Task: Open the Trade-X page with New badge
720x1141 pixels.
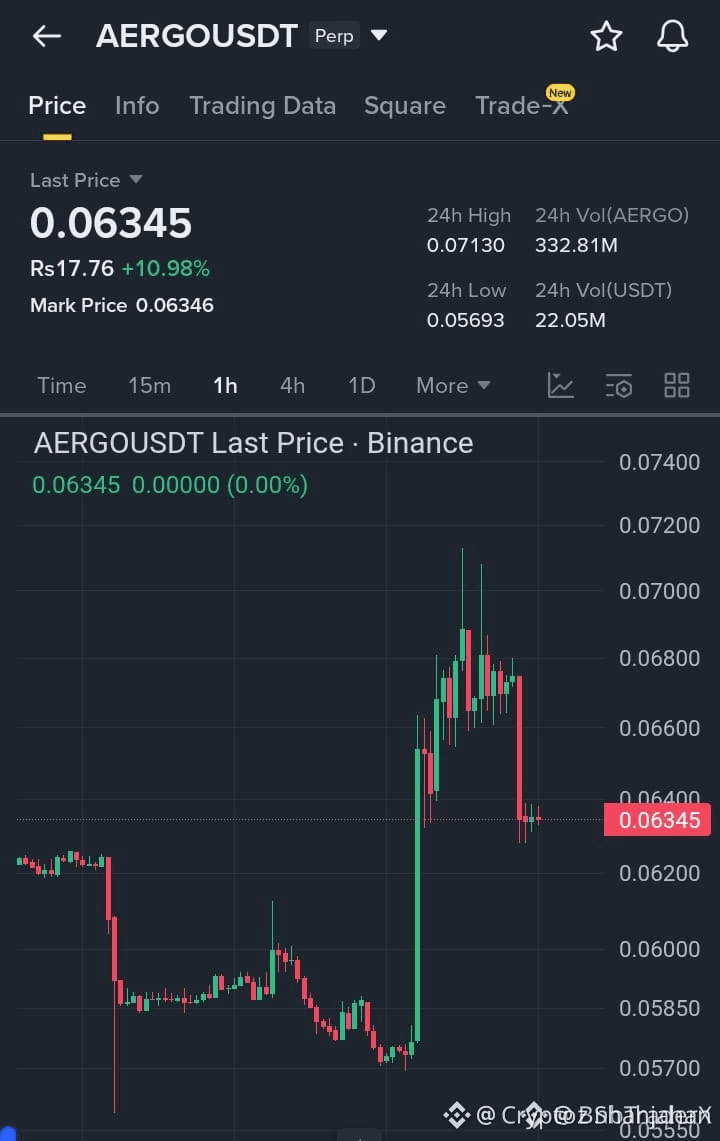Action: (521, 105)
